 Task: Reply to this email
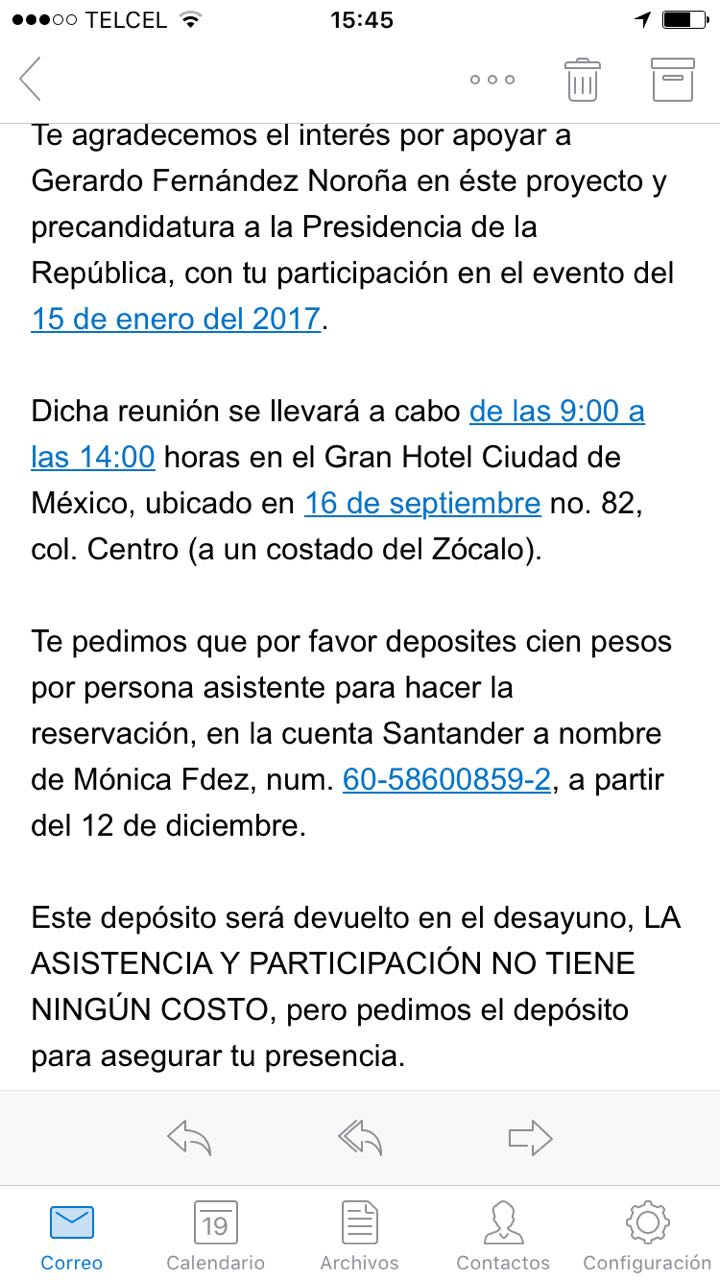click(189, 1137)
